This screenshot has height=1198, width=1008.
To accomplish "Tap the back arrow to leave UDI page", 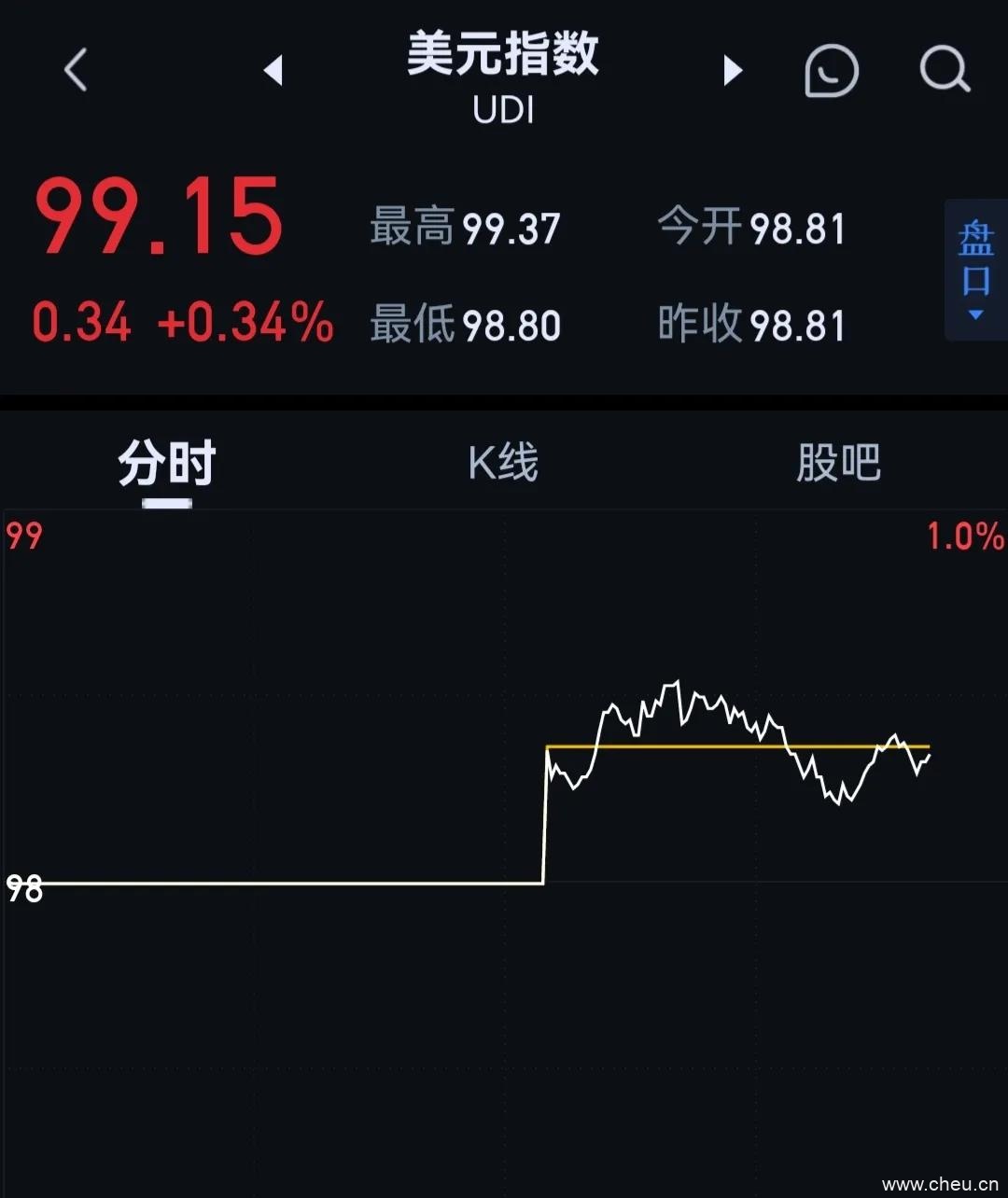I will (75, 70).
